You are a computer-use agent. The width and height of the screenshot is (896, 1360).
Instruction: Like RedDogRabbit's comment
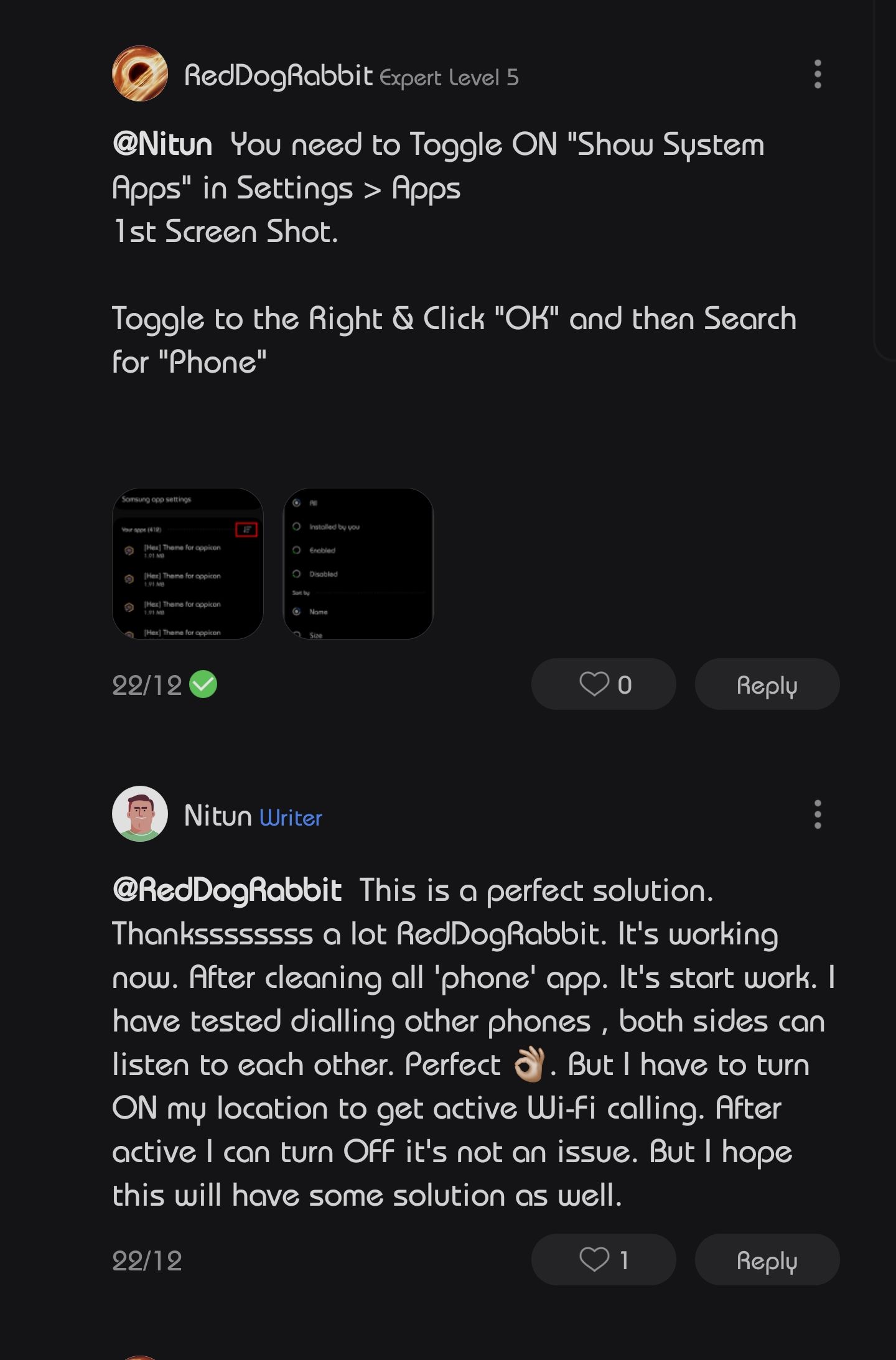(x=603, y=684)
